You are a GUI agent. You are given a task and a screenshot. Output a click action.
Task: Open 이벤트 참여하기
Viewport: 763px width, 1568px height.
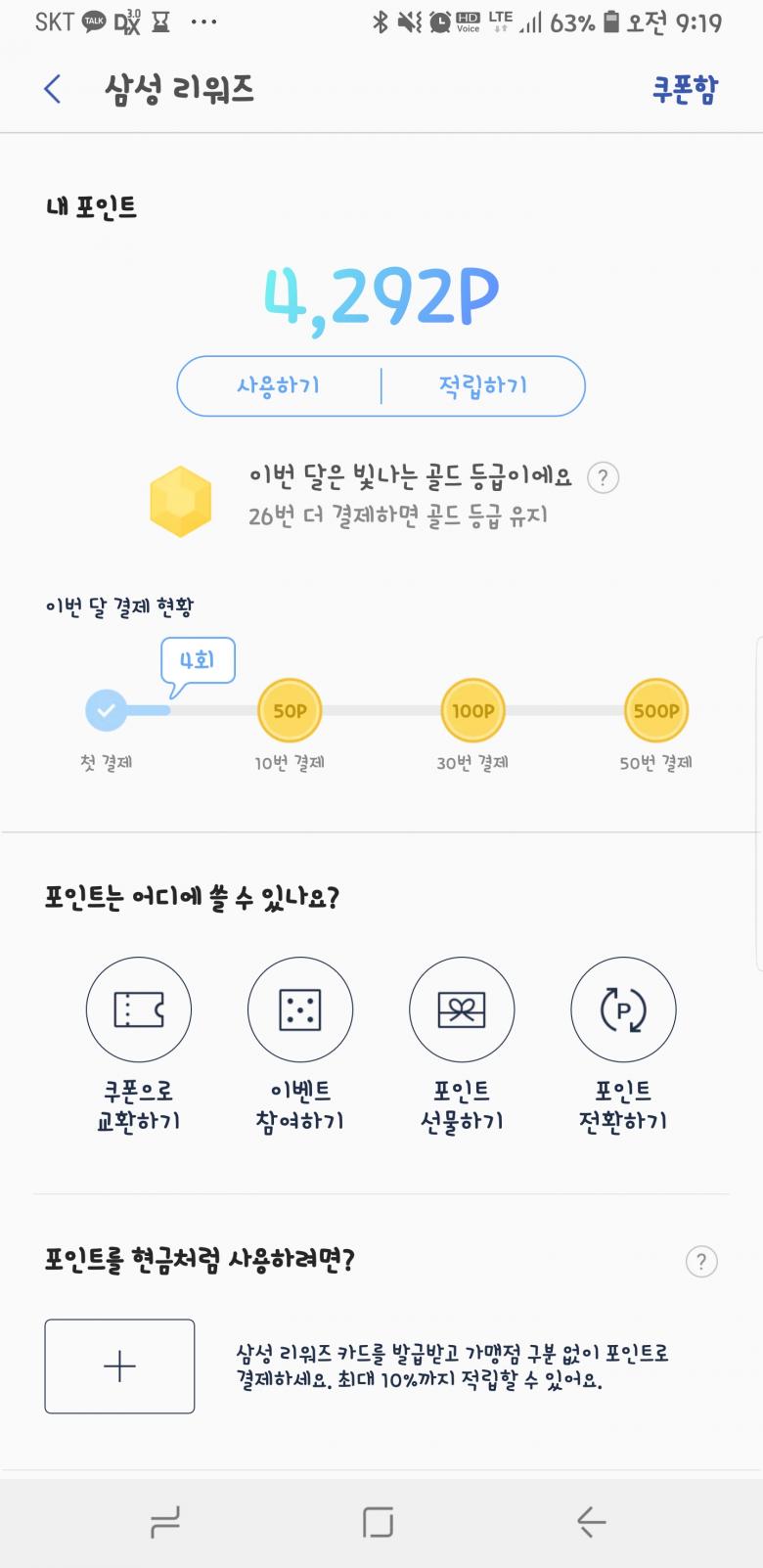[299, 1009]
